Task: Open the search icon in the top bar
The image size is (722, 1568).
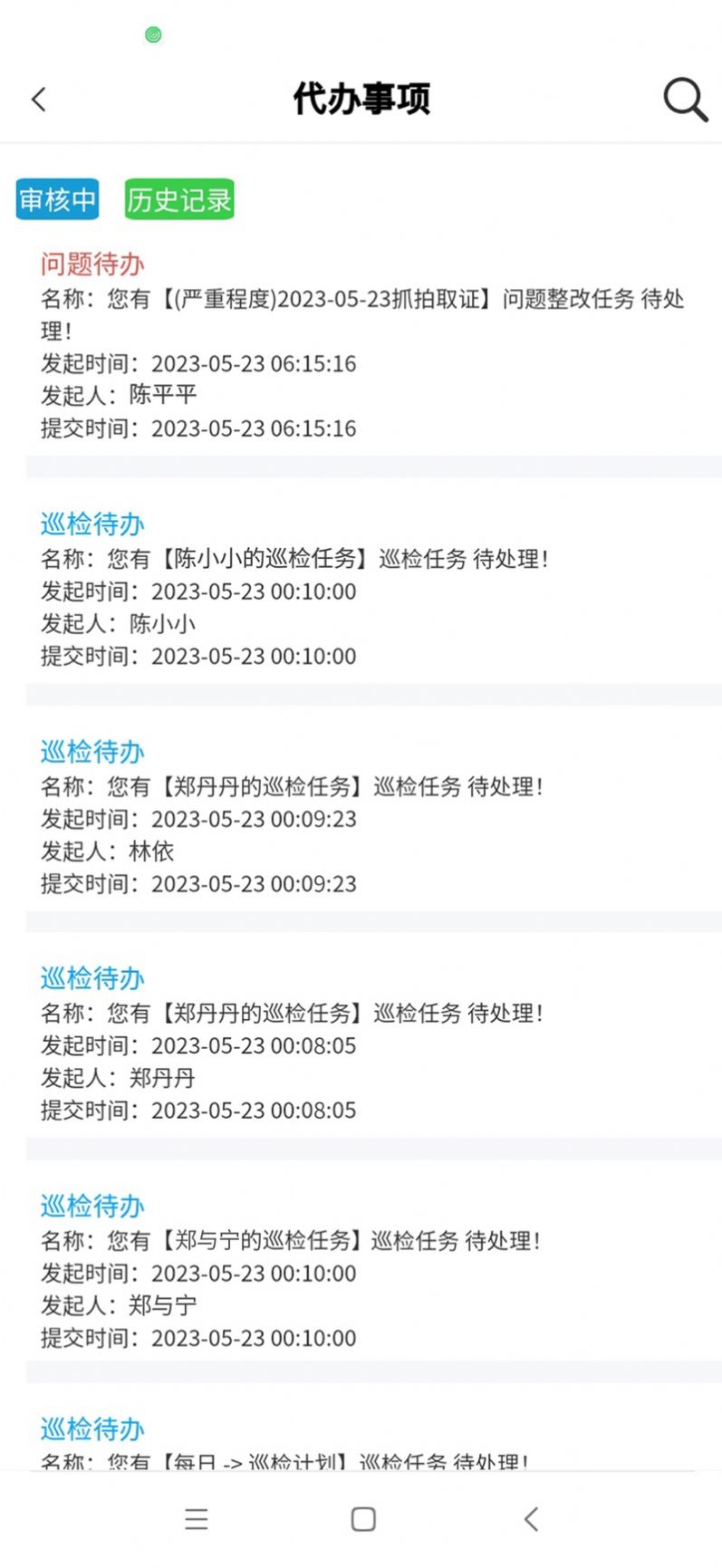Action: [x=684, y=100]
